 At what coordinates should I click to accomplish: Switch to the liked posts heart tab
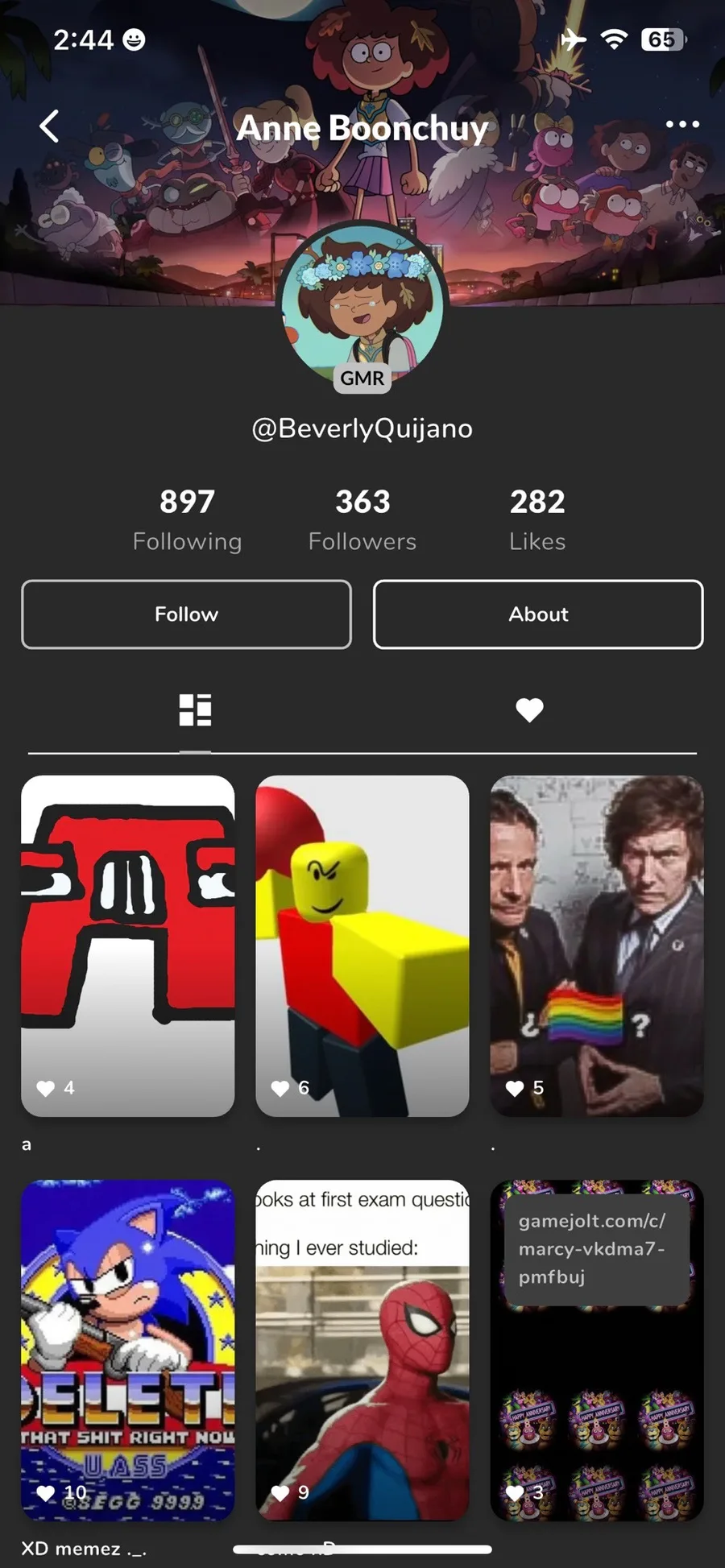point(529,710)
